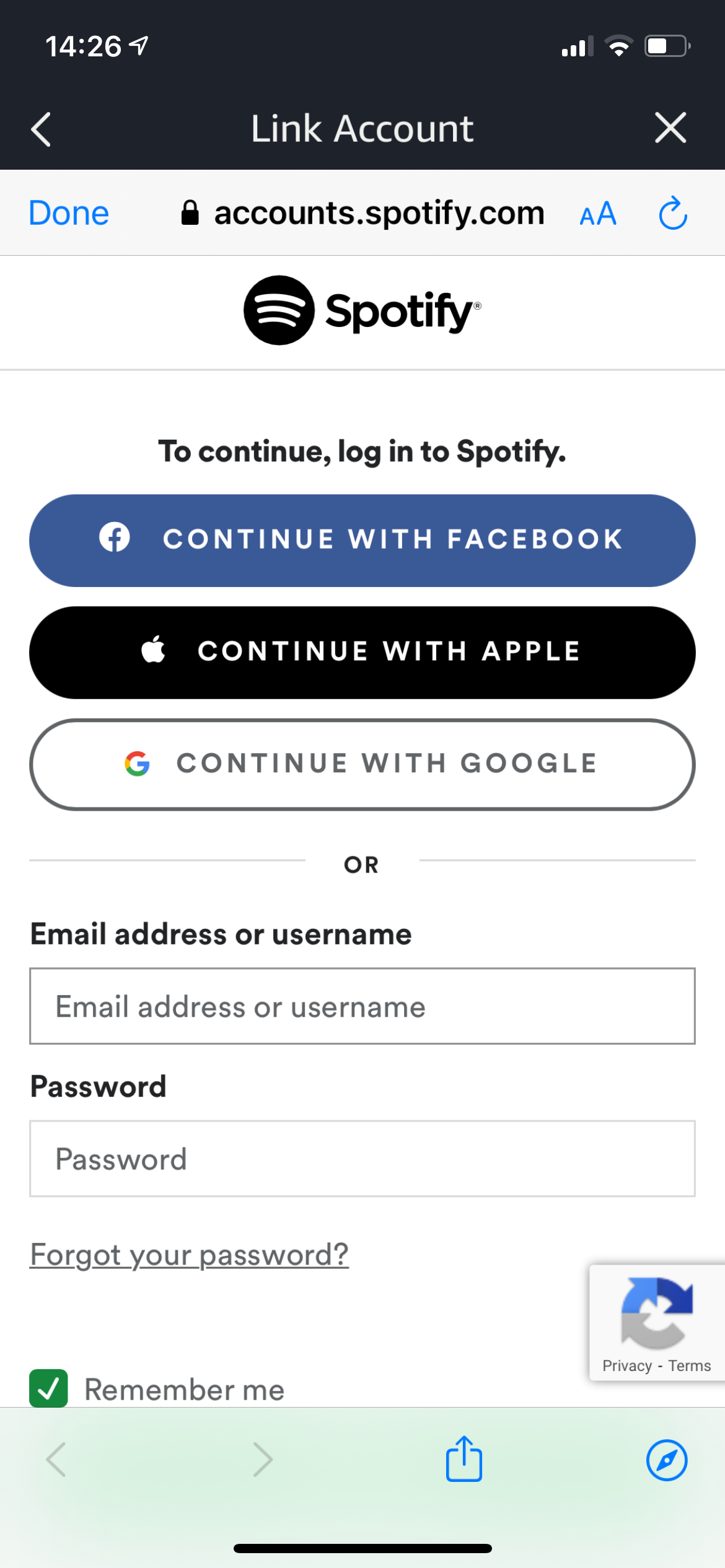
Task: Tap the Password input field
Action: (362, 1159)
